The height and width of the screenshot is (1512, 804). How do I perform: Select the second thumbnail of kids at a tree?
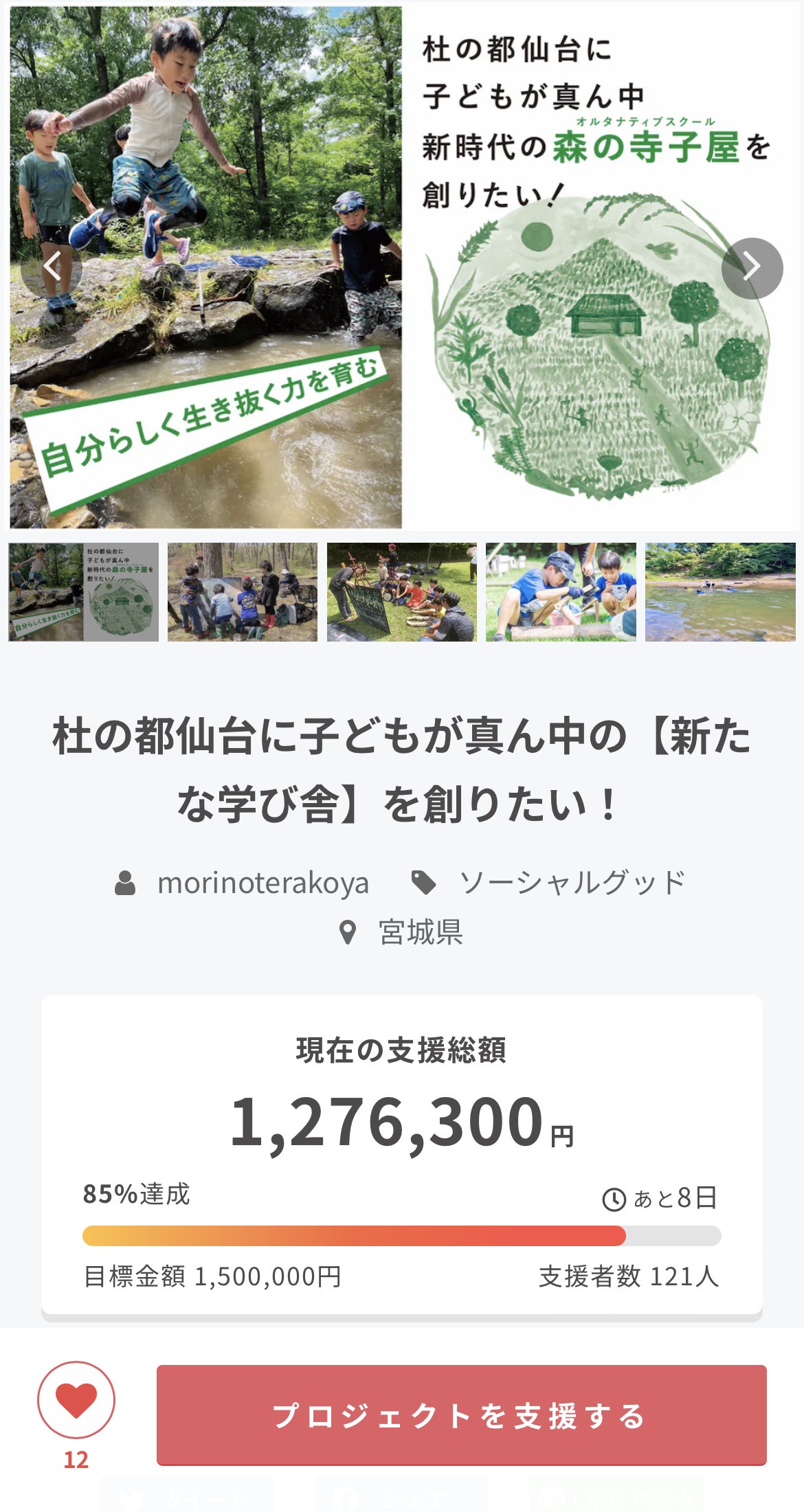coord(243,592)
